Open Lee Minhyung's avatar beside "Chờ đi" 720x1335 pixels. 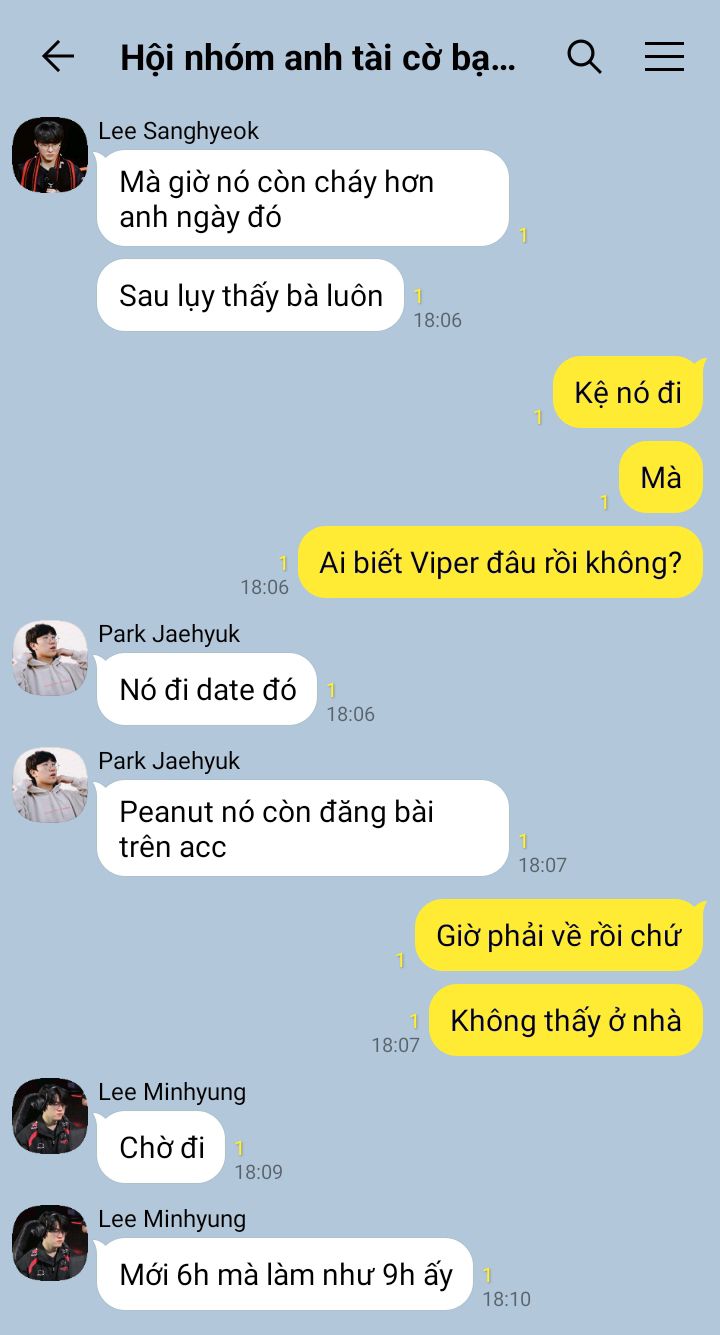(50, 1116)
